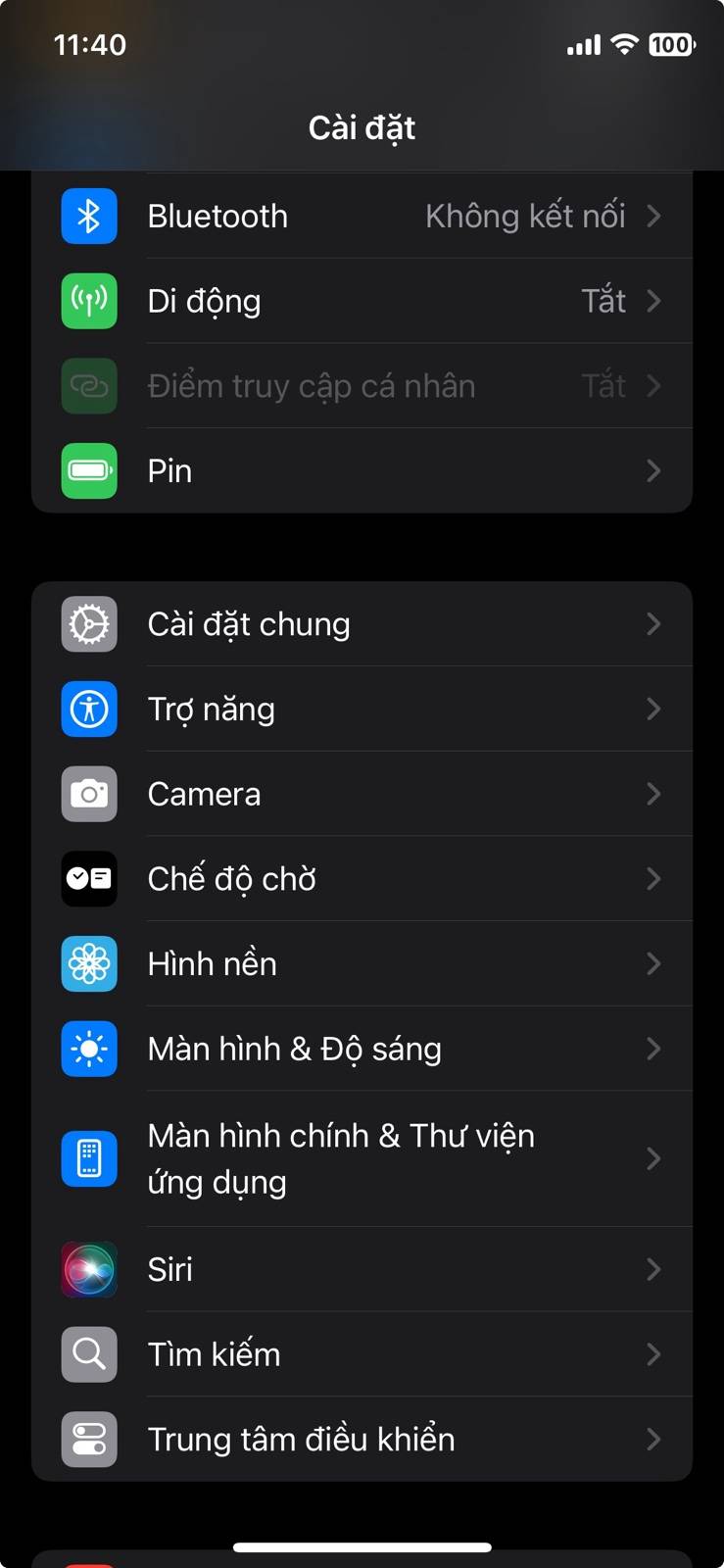Select the green battery Pin icon
This screenshot has height=1568, width=724.
(x=89, y=470)
